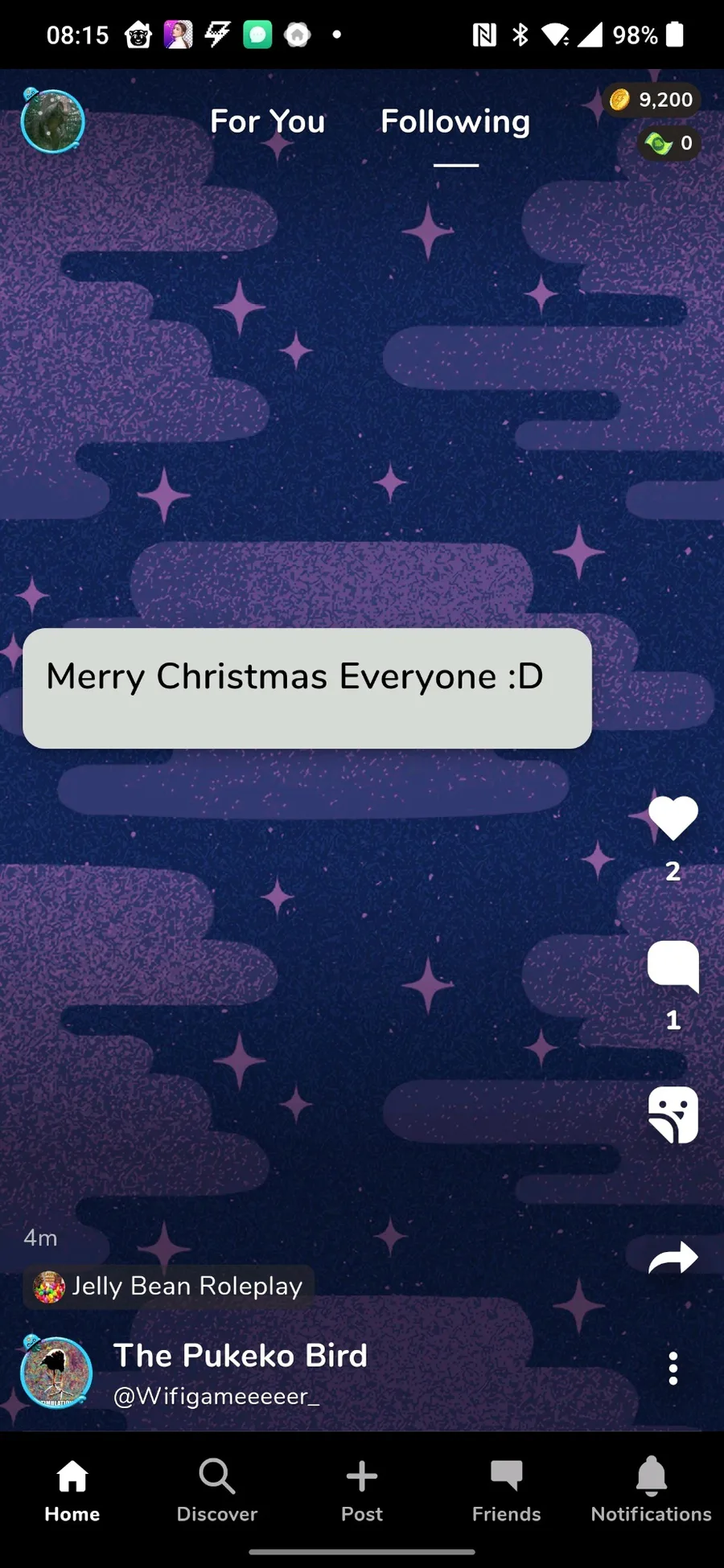Image resolution: width=724 pixels, height=1568 pixels.
Task: Select the Following tab
Action: pos(455,121)
